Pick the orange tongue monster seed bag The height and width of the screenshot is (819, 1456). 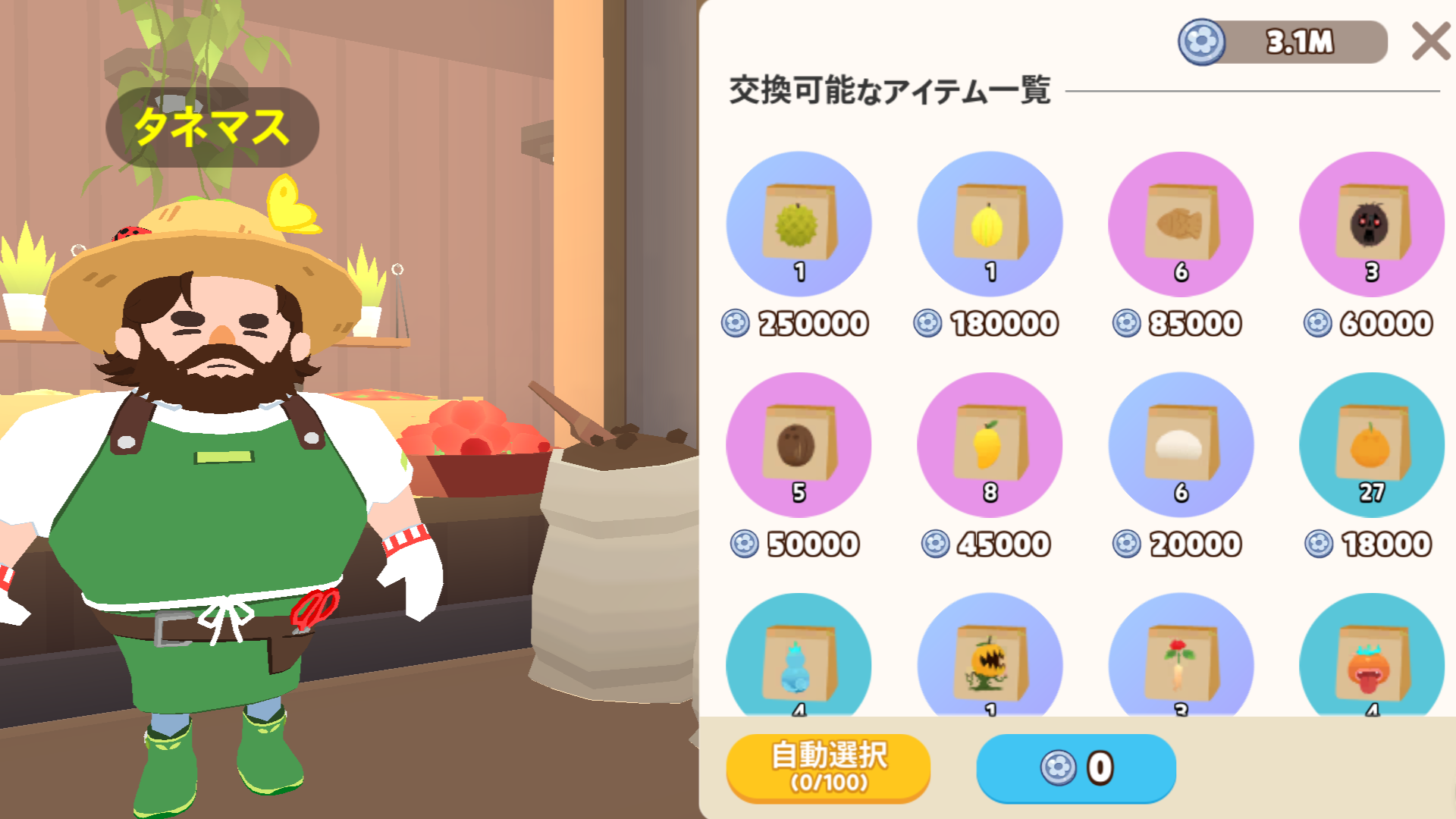1371,660
